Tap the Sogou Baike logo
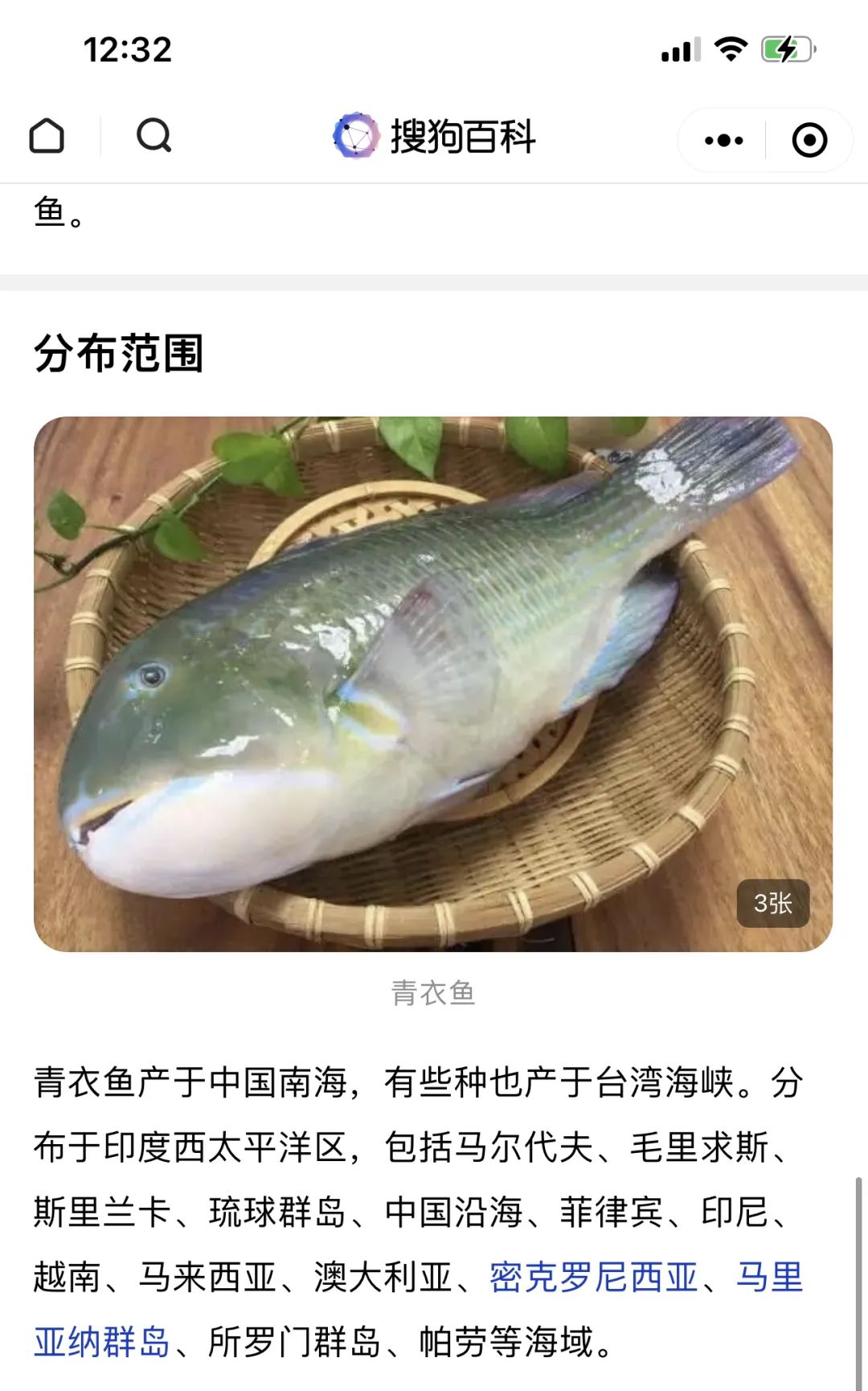The height and width of the screenshot is (1391, 868). pyautogui.click(x=434, y=135)
